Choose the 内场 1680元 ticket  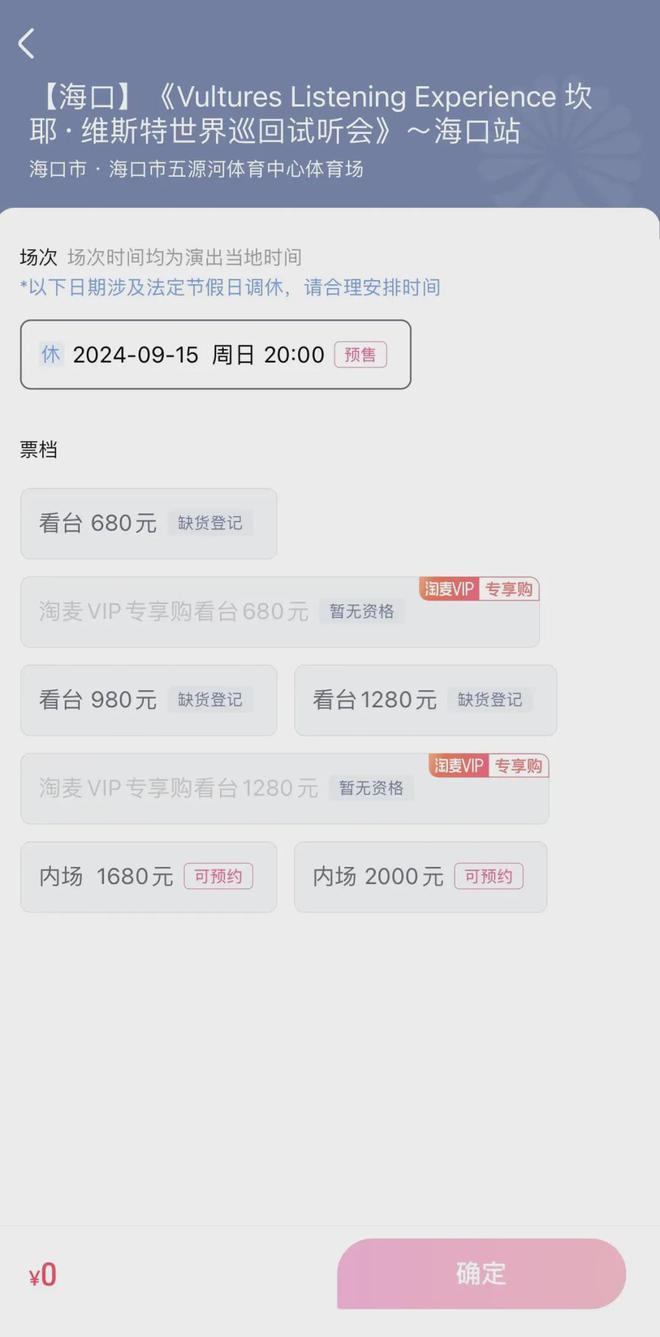[149, 877]
